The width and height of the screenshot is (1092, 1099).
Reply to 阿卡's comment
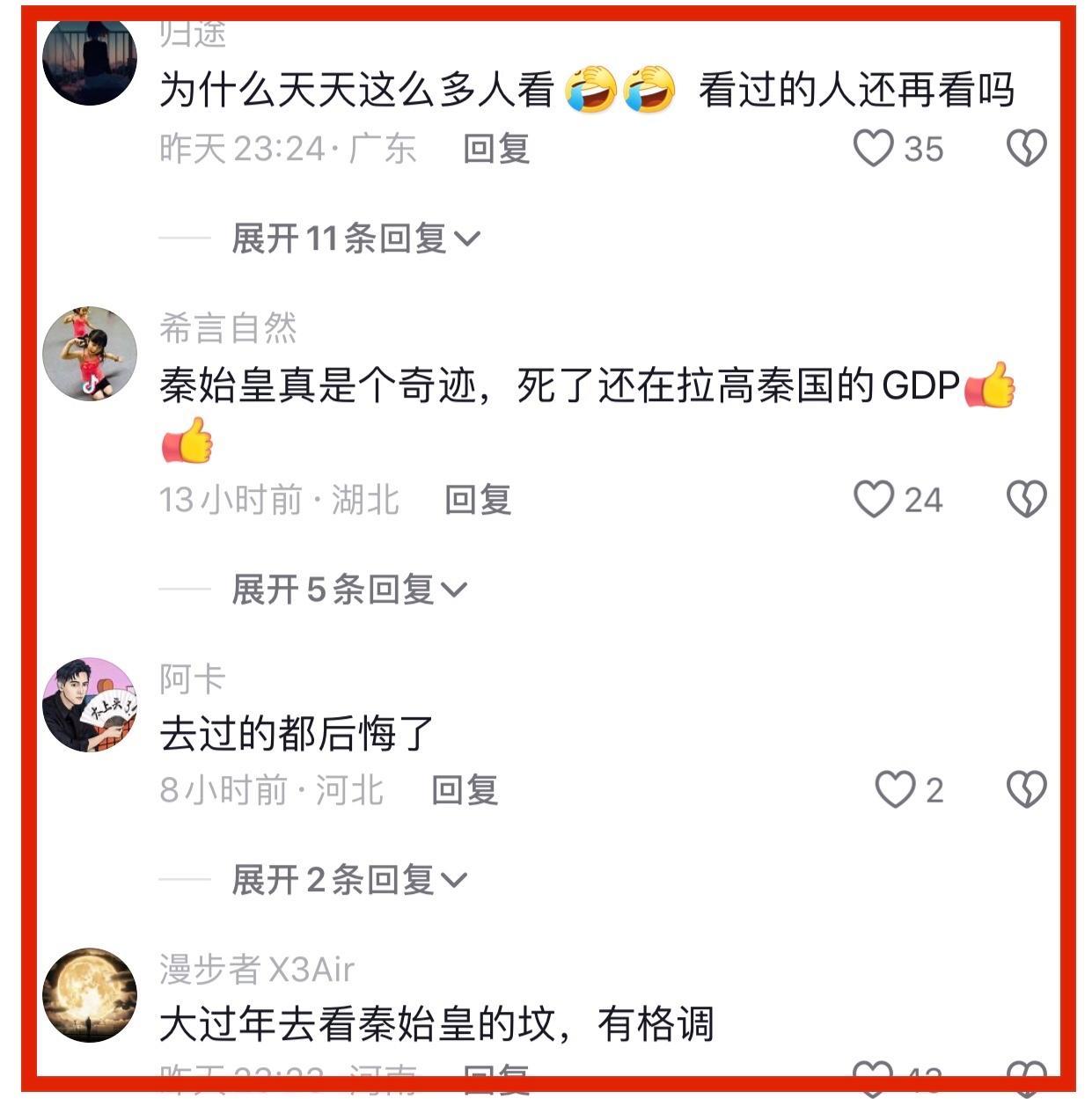click(465, 789)
